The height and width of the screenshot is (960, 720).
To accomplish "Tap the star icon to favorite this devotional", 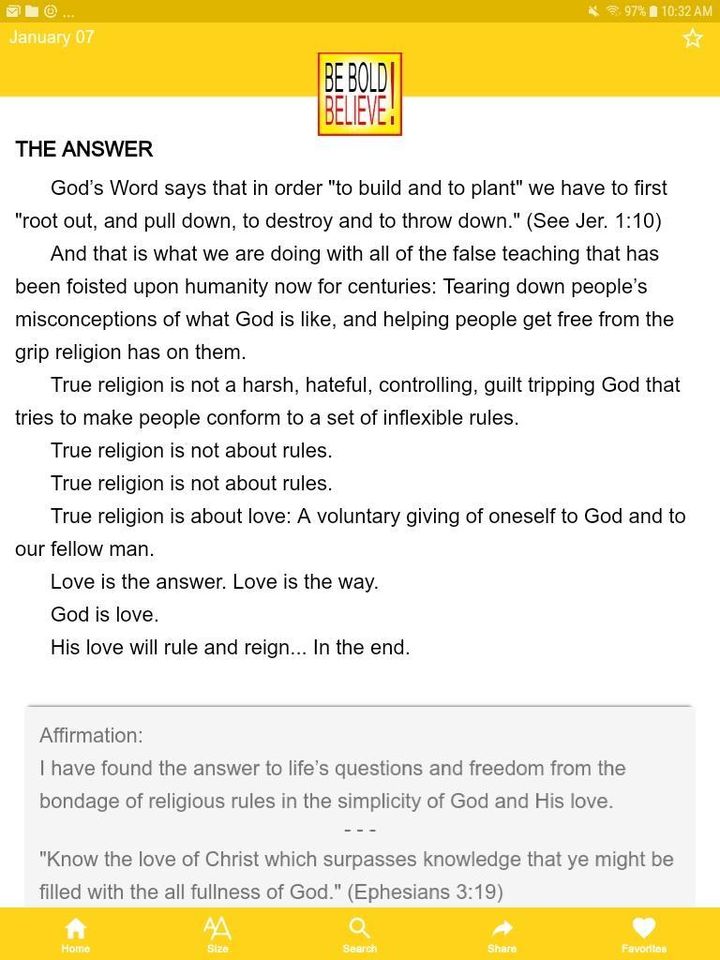I will [x=692, y=38].
